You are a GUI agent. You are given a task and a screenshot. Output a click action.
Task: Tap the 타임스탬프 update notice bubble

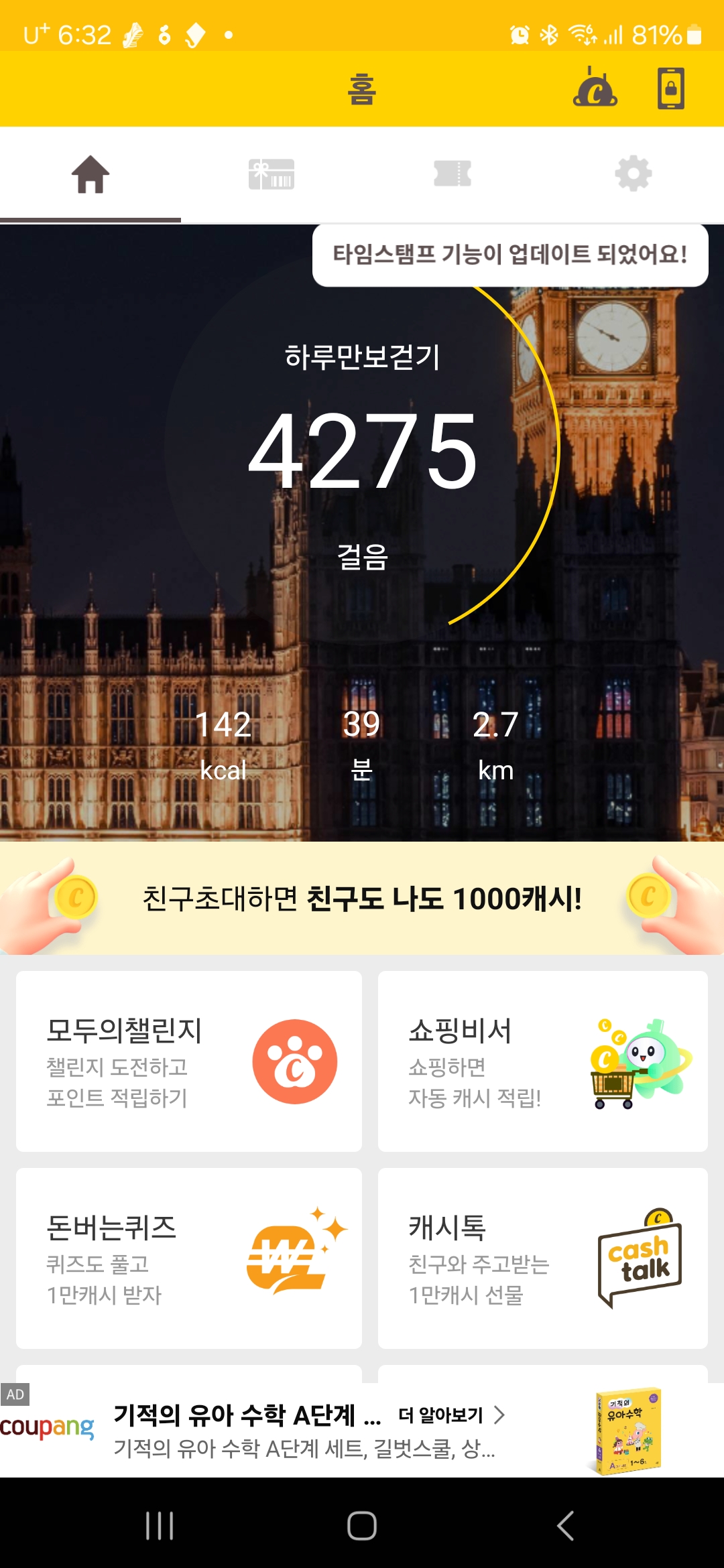coord(510,255)
